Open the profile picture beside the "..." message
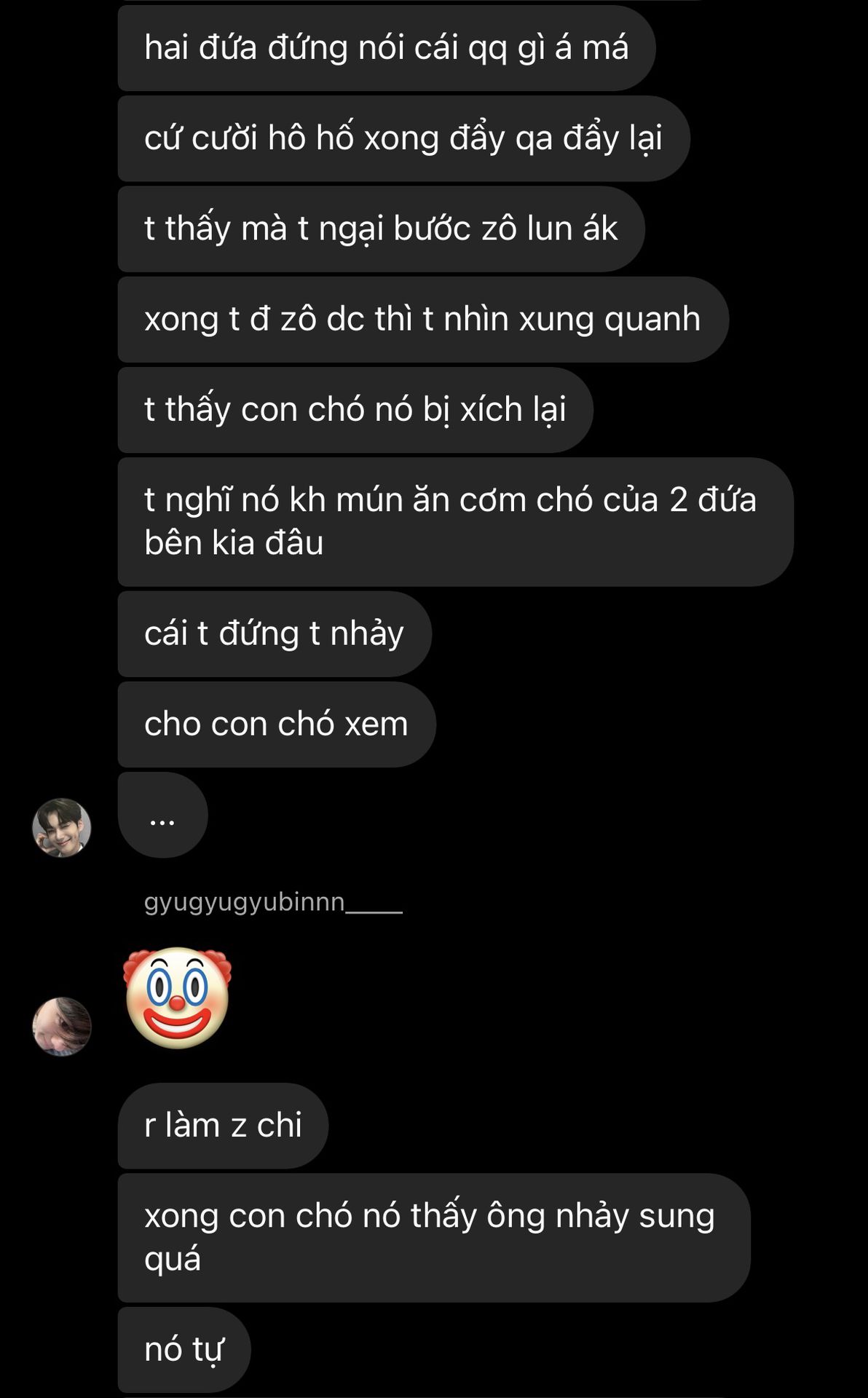Viewport: 868px width, 1398px height. pyautogui.click(x=62, y=827)
